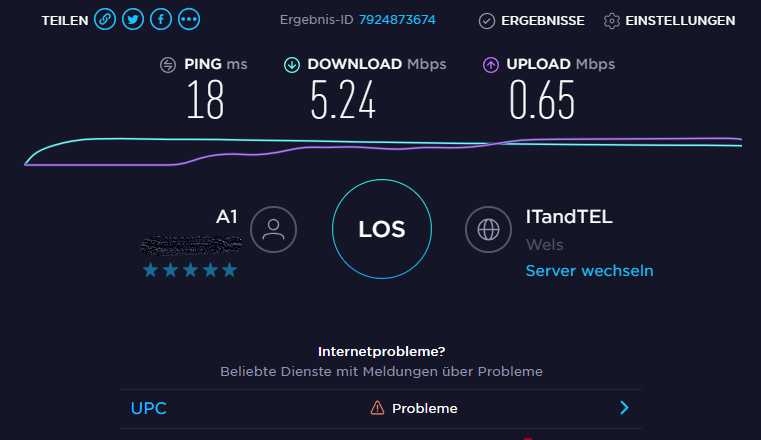This screenshot has height=440, width=761.
Task: Share result on Facebook
Action: pyautogui.click(x=160, y=20)
